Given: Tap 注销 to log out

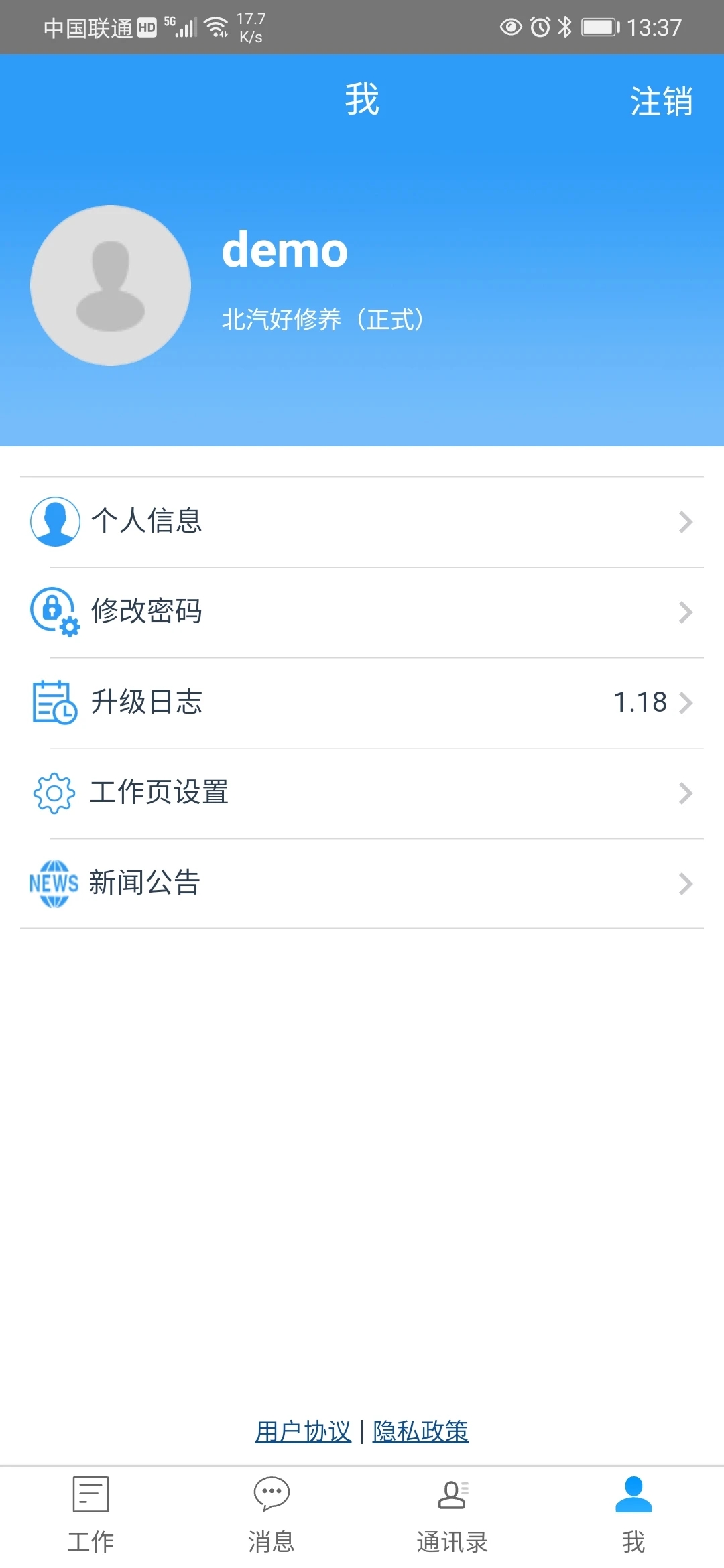Looking at the screenshot, I should [x=662, y=101].
